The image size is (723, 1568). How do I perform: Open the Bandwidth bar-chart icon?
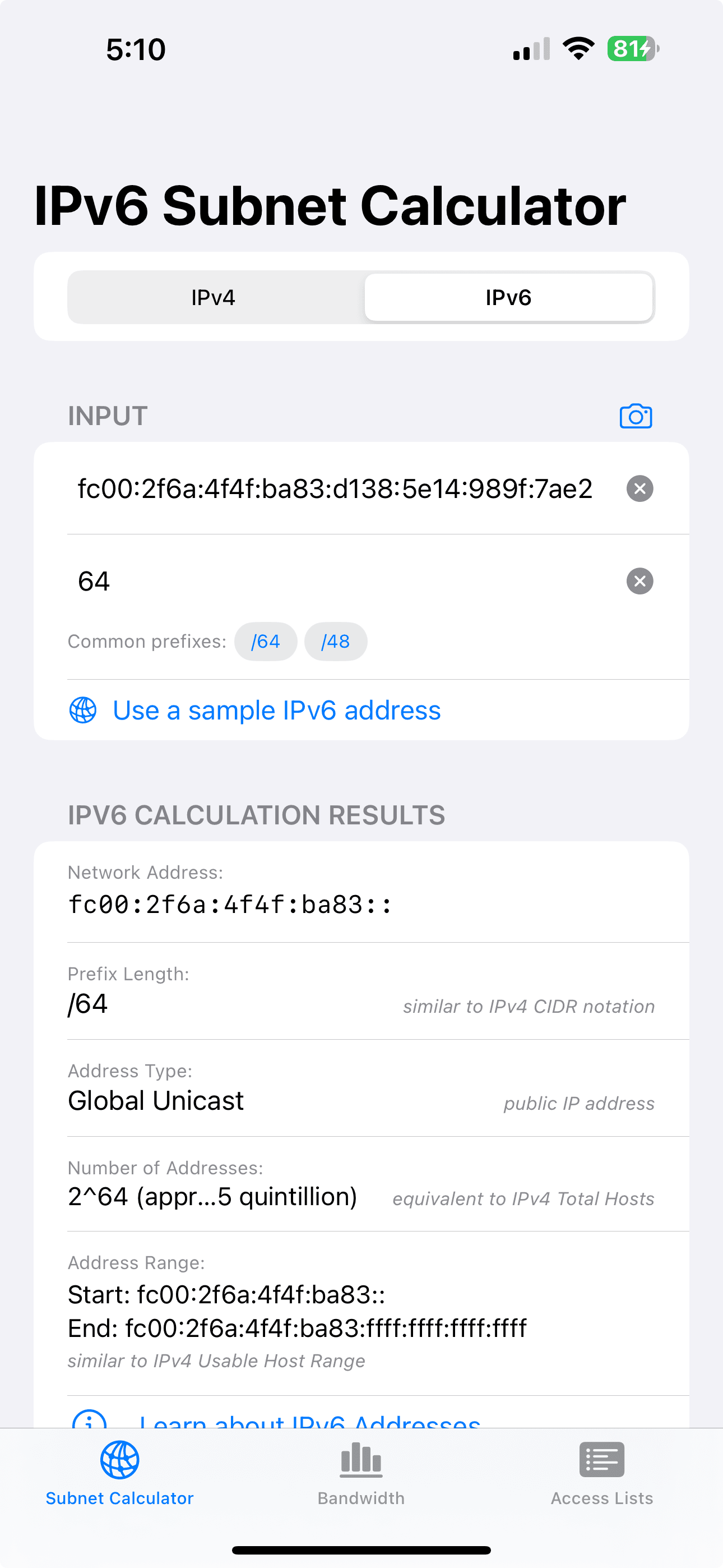click(x=361, y=1460)
